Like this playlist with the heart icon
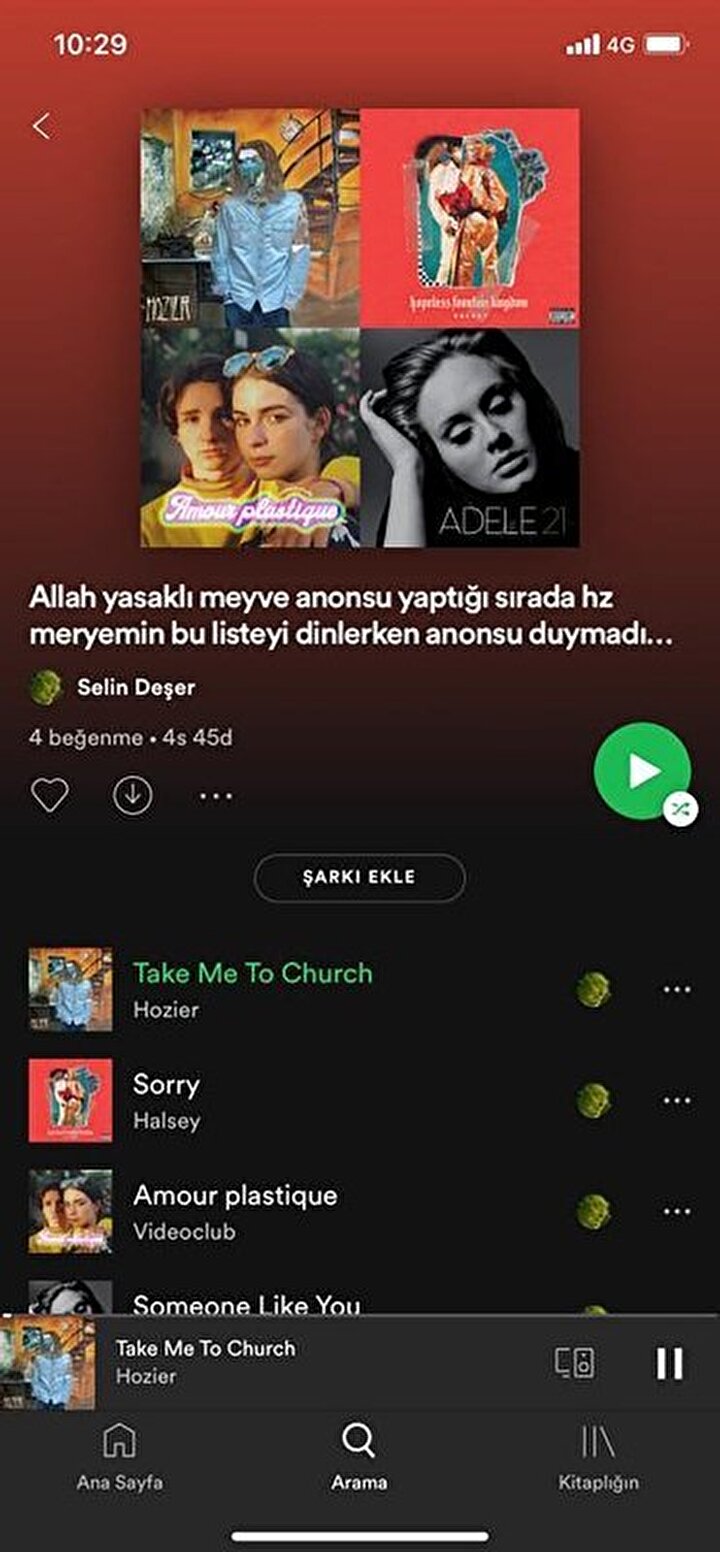The height and width of the screenshot is (1552, 720). (x=49, y=796)
